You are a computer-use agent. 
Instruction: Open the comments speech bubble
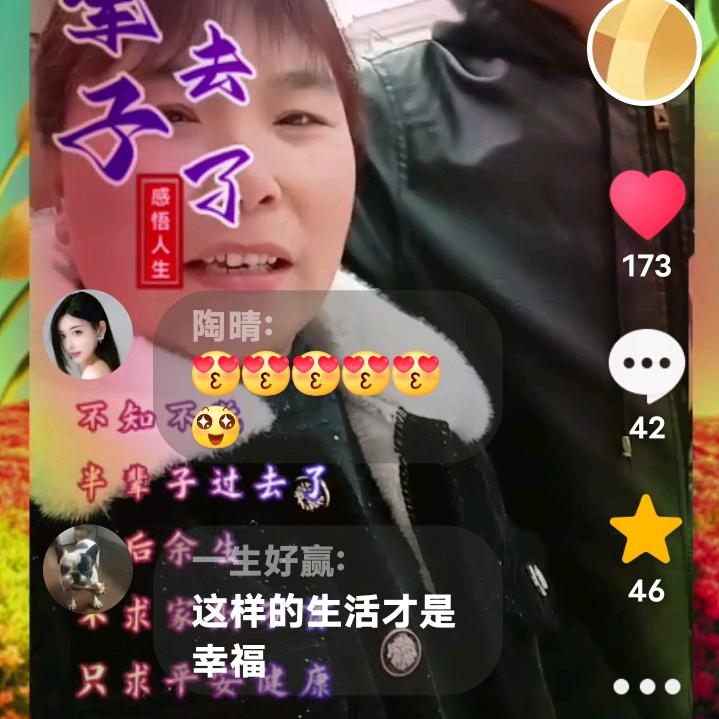pyautogui.click(x=647, y=365)
